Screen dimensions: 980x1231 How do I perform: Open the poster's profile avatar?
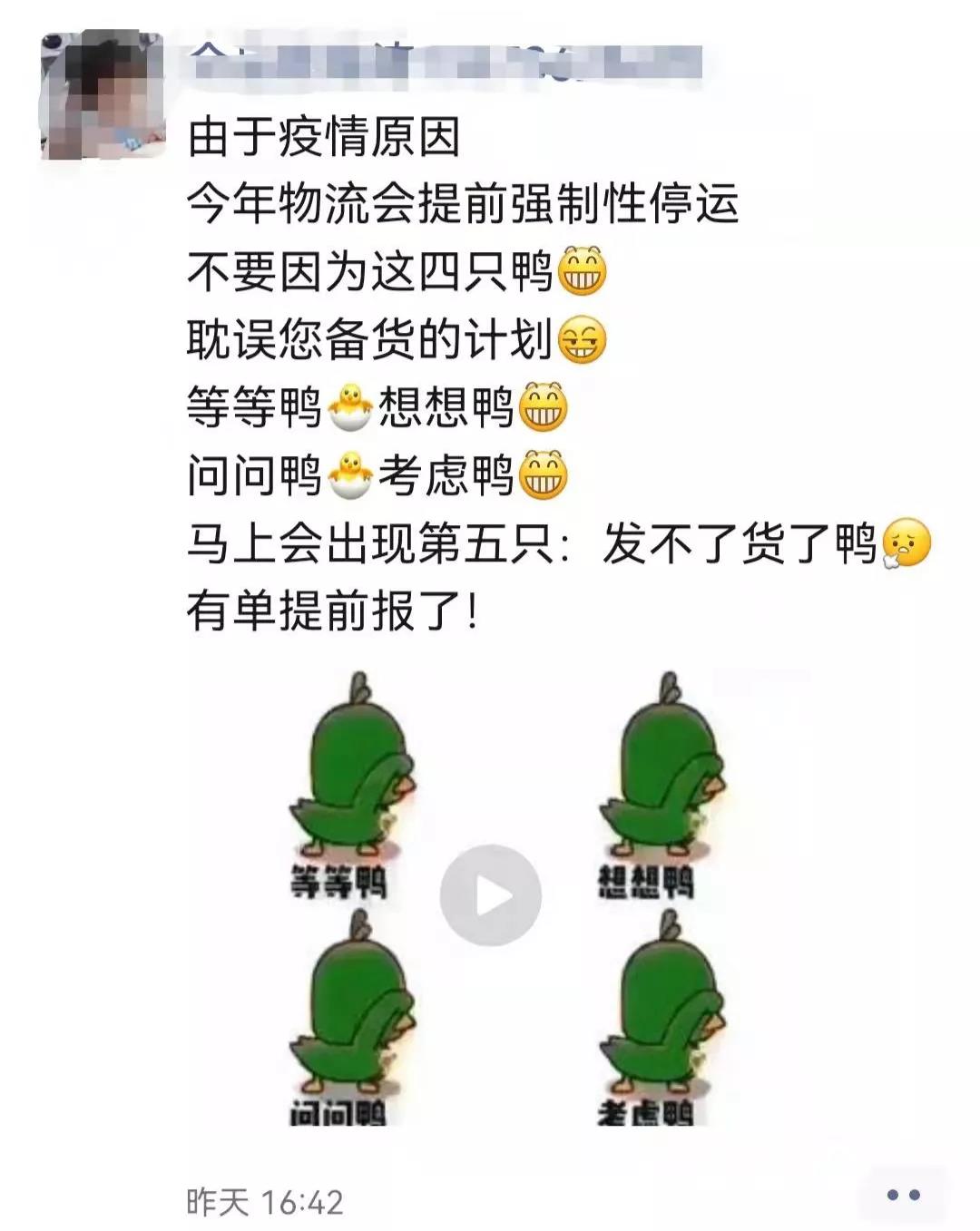coord(103,95)
